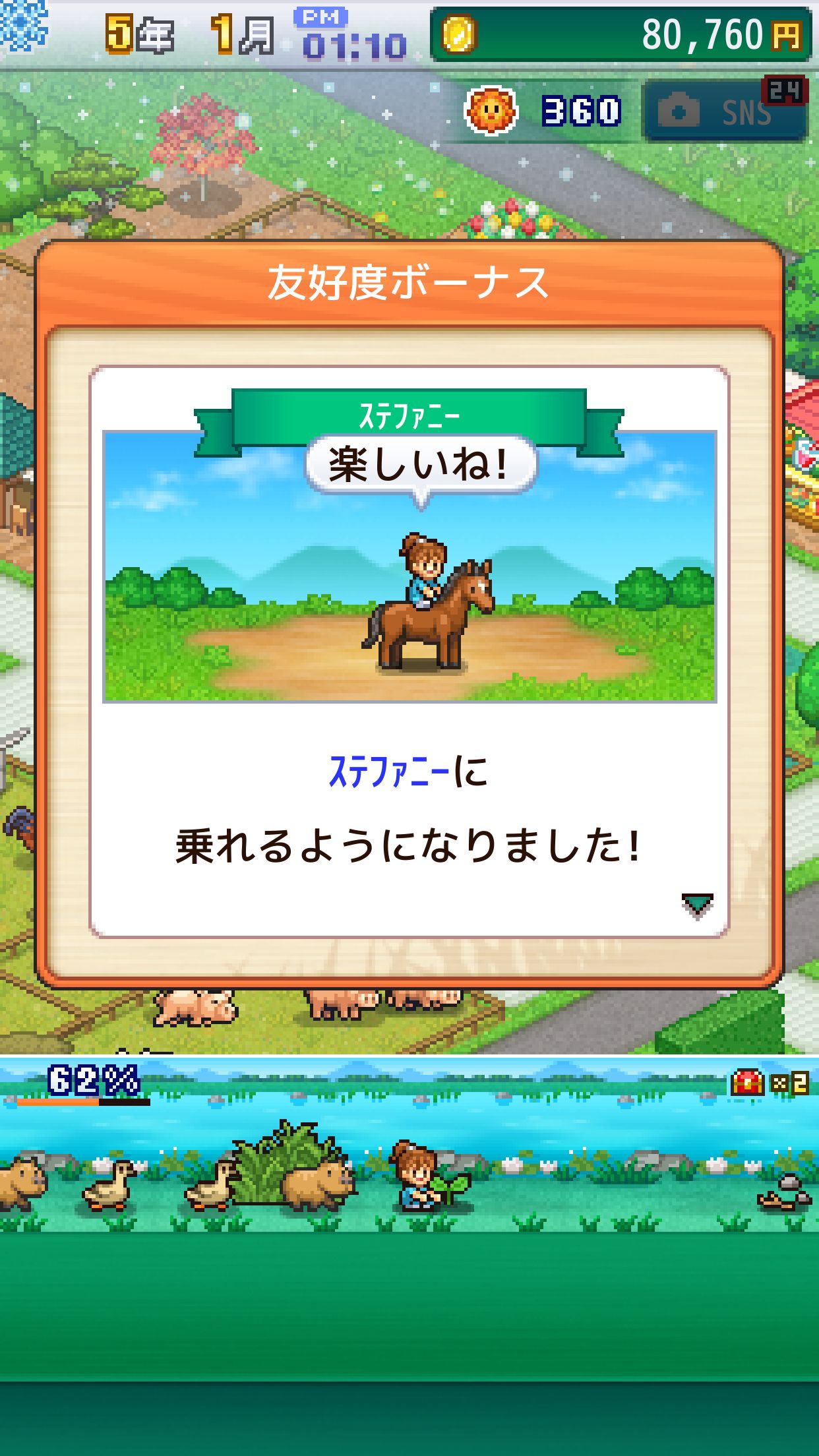Advance the friendship bonus dialog arrow

[x=697, y=905]
